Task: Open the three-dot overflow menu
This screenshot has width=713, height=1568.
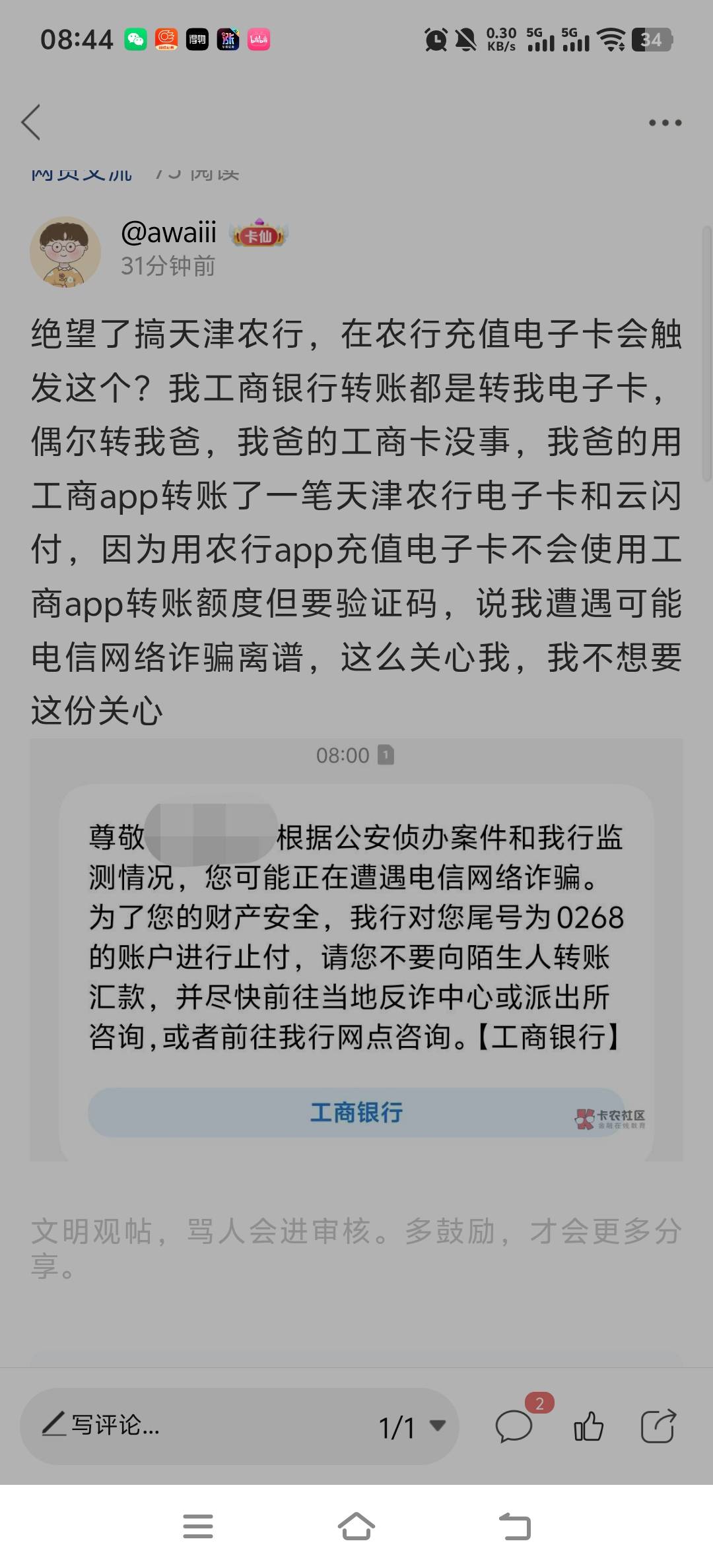Action: (x=665, y=123)
